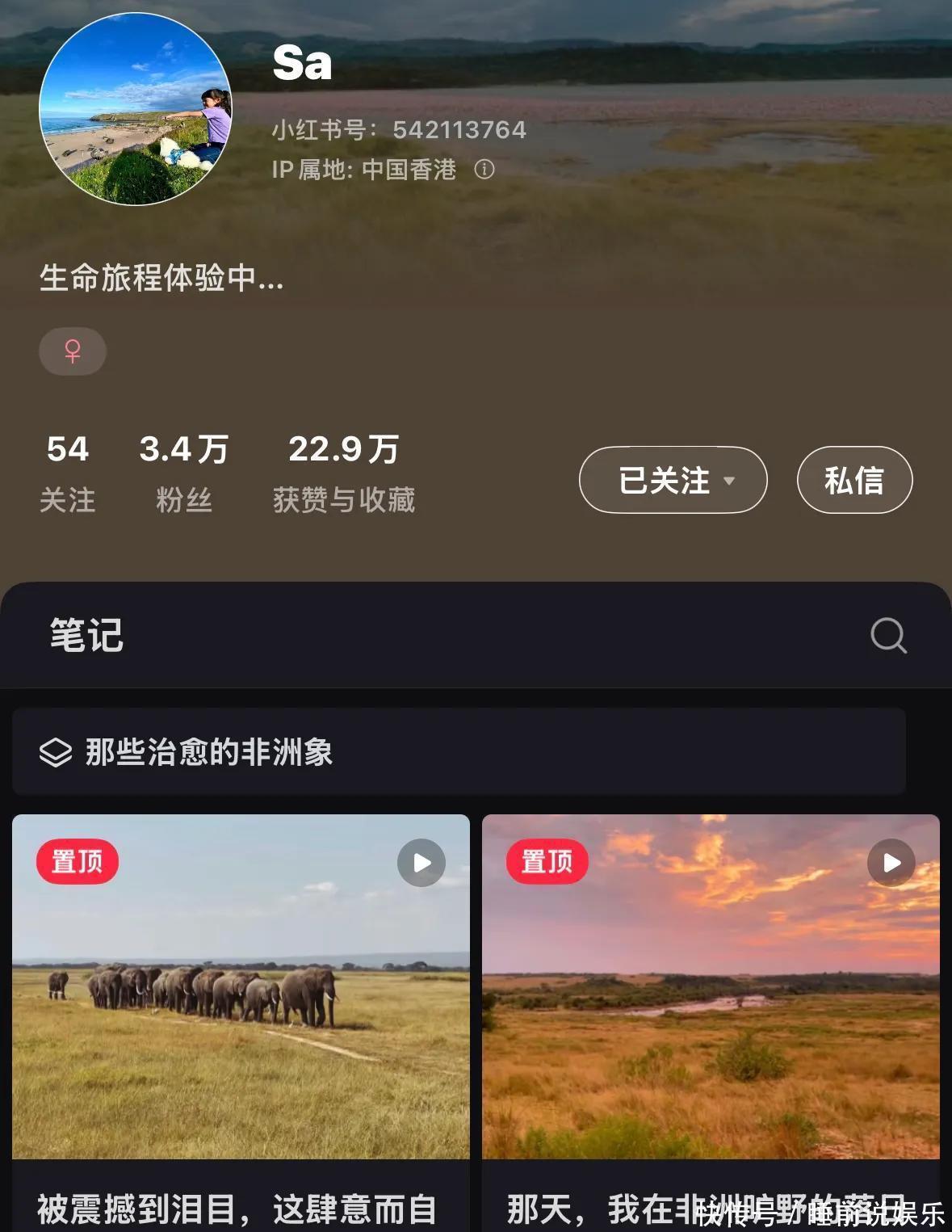
Task: Tap the info icon beside IP属地
Action: 484,170
